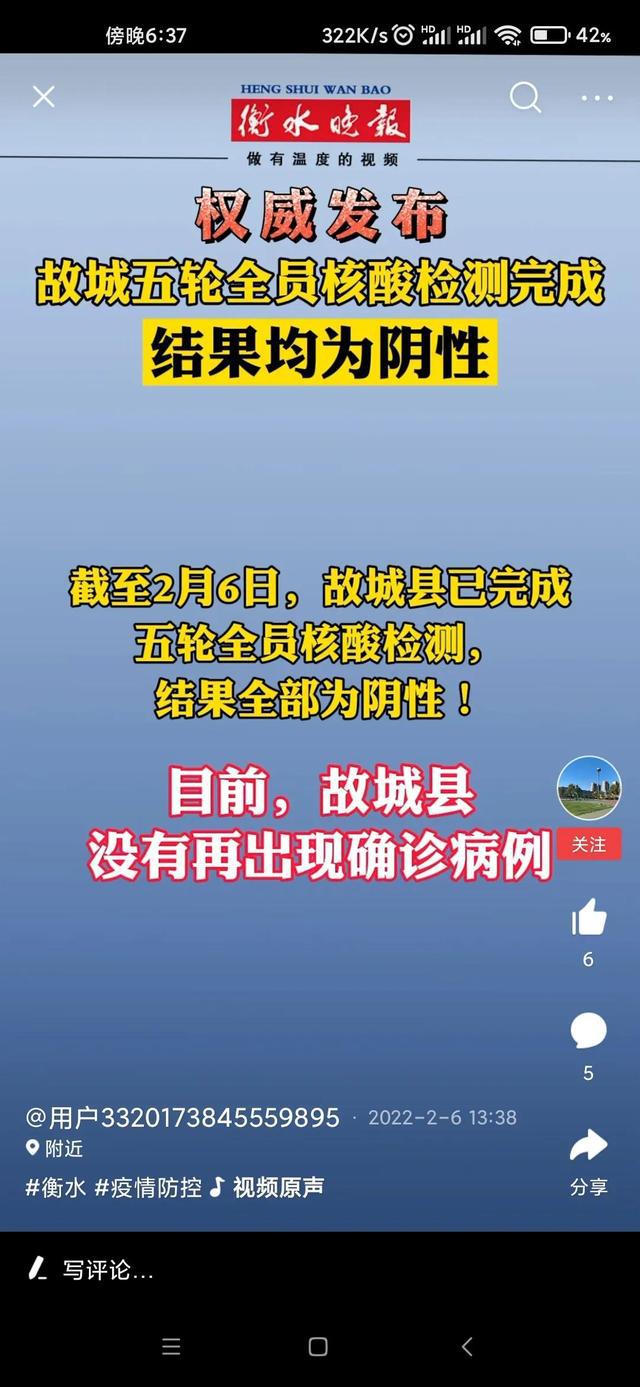Open the three-dot overflow menu
This screenshot has height=1387, width=640.
click(x=597, y=98)
